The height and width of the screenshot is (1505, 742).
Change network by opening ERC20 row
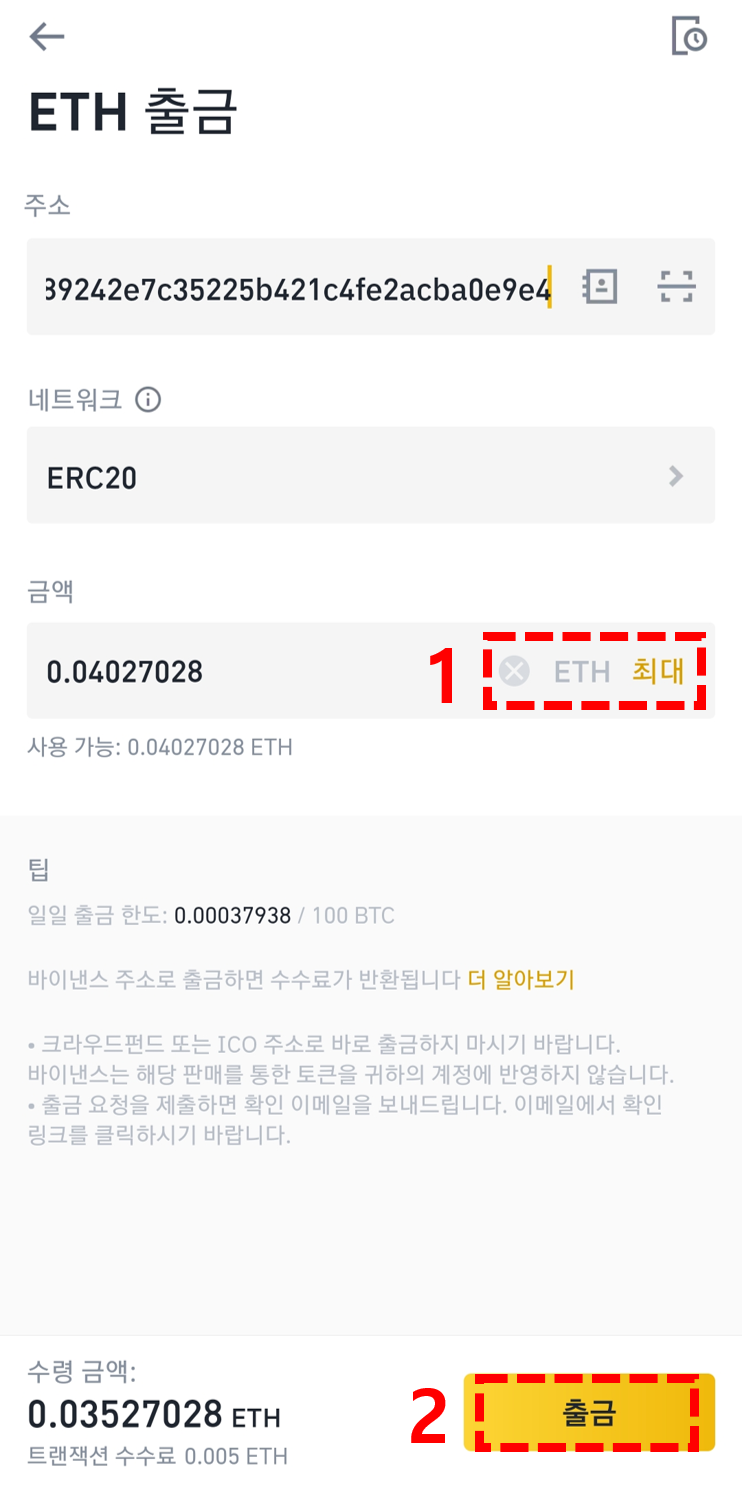pyautogui.click(x=371, y=475)
